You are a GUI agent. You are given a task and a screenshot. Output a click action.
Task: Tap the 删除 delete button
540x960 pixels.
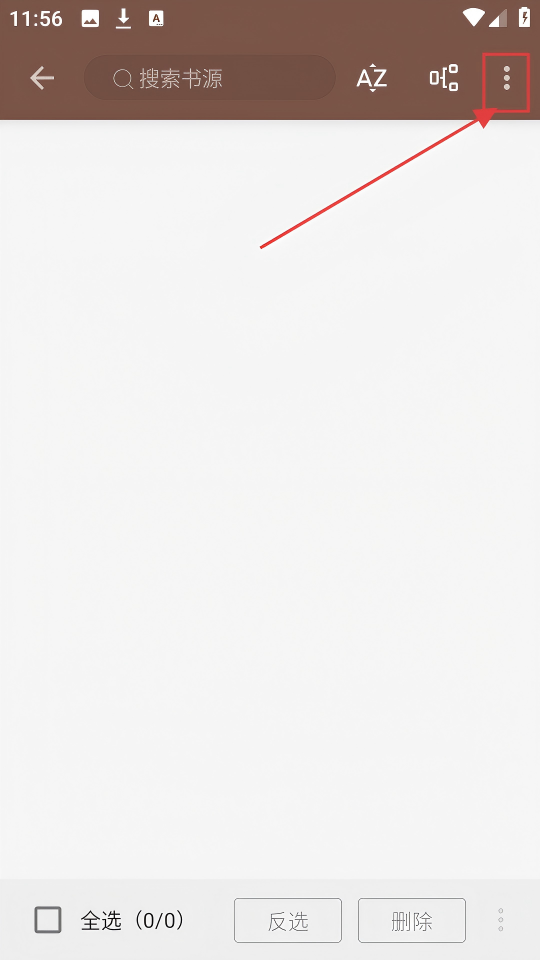tap(411, 920)
